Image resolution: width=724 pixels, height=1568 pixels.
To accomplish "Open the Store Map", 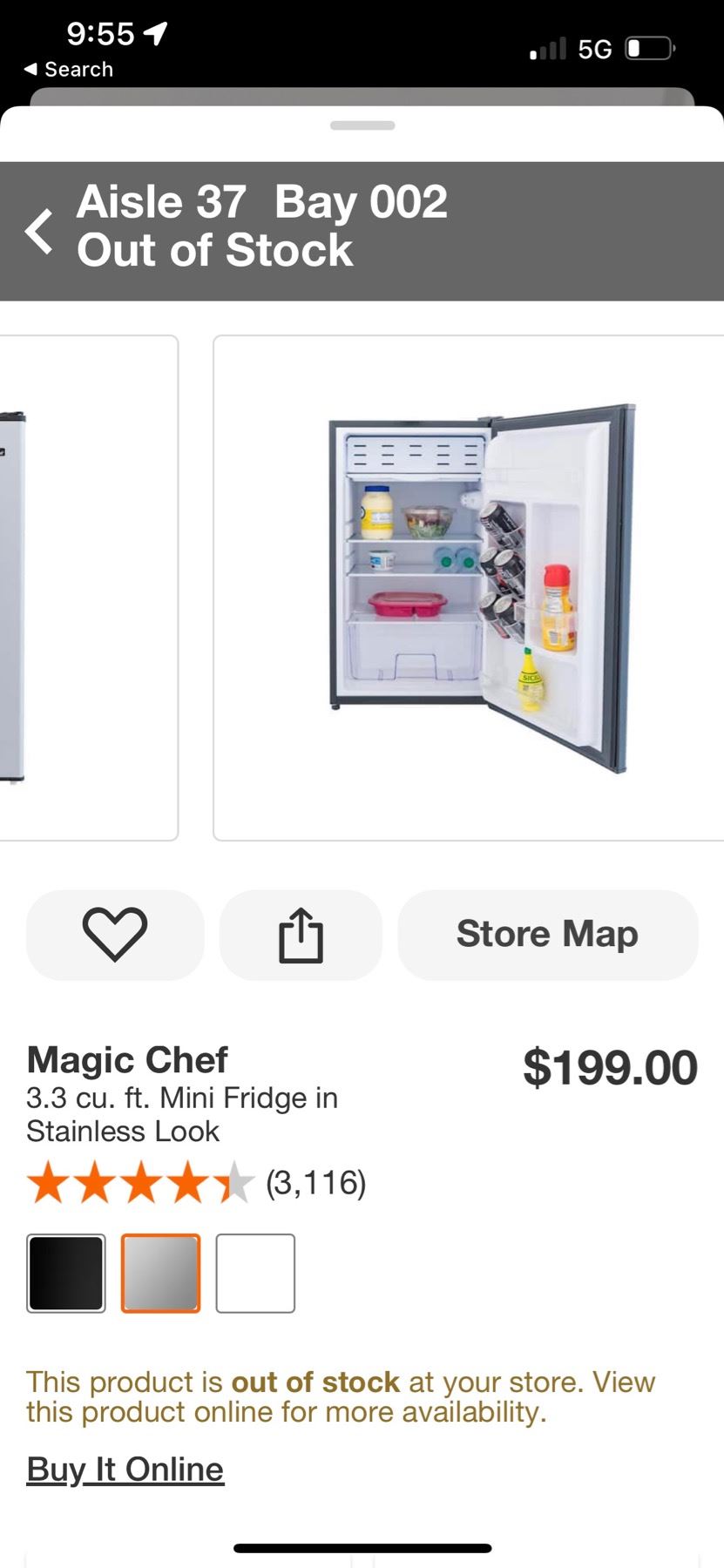I will pyautogui.click(x=547, y=935).
